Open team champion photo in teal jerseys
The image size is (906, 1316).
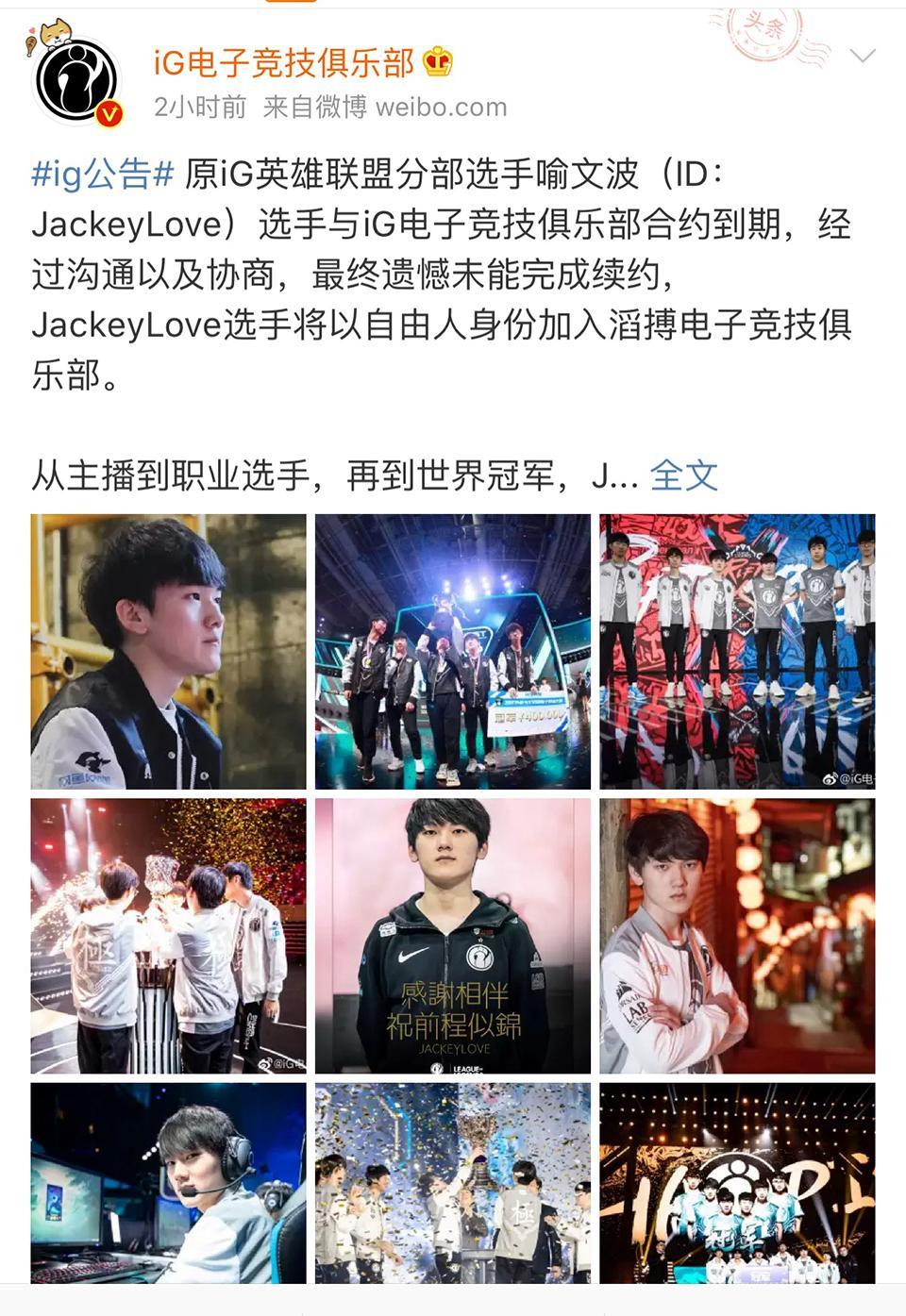737,1183
